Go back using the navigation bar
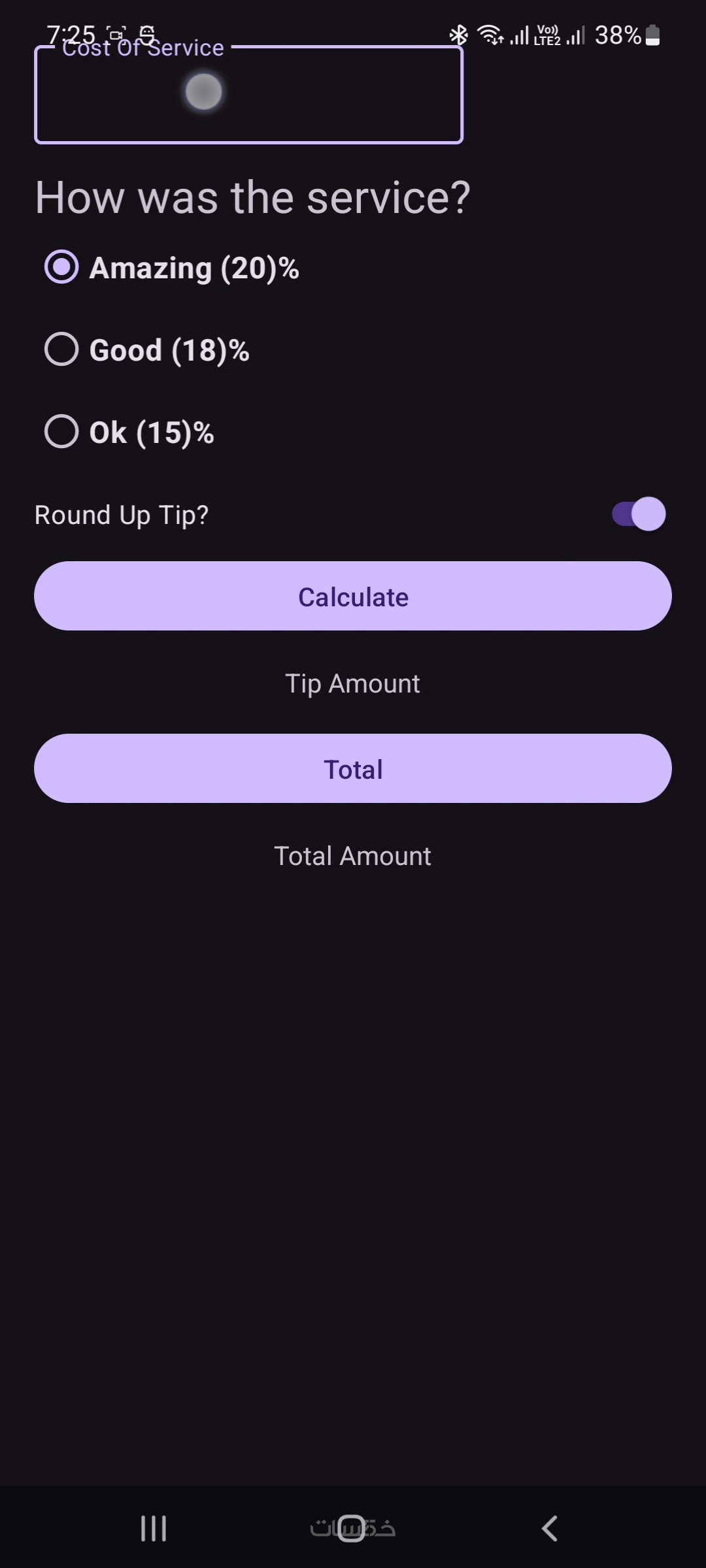Screen dimensions: 706x1568 click(550, 1528)
